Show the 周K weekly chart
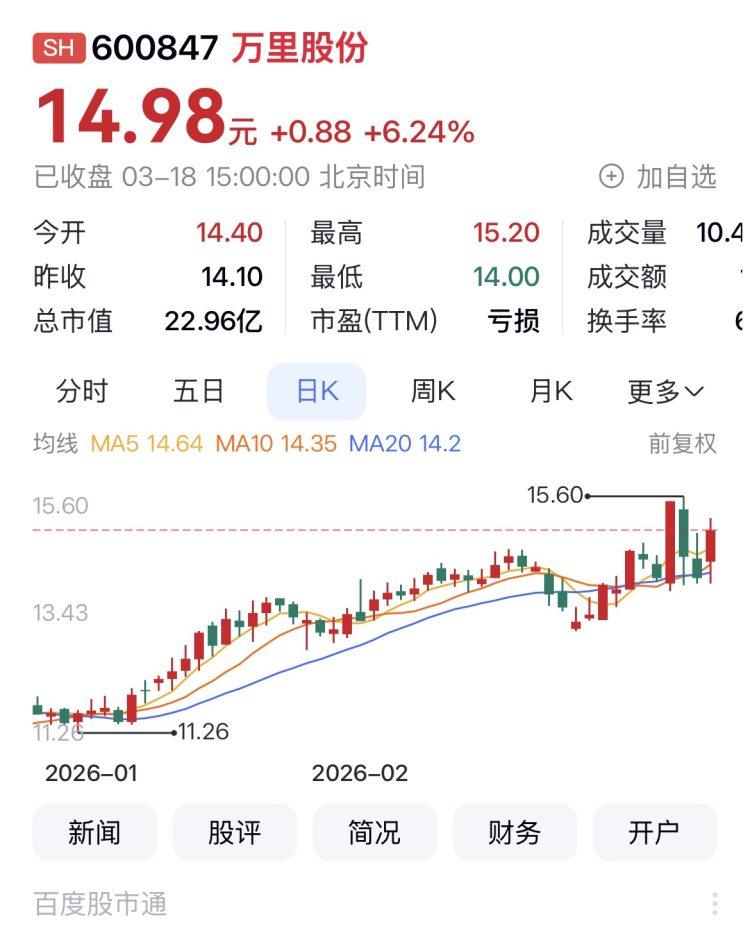The image size is (750, 942). [x=433, y=391]
